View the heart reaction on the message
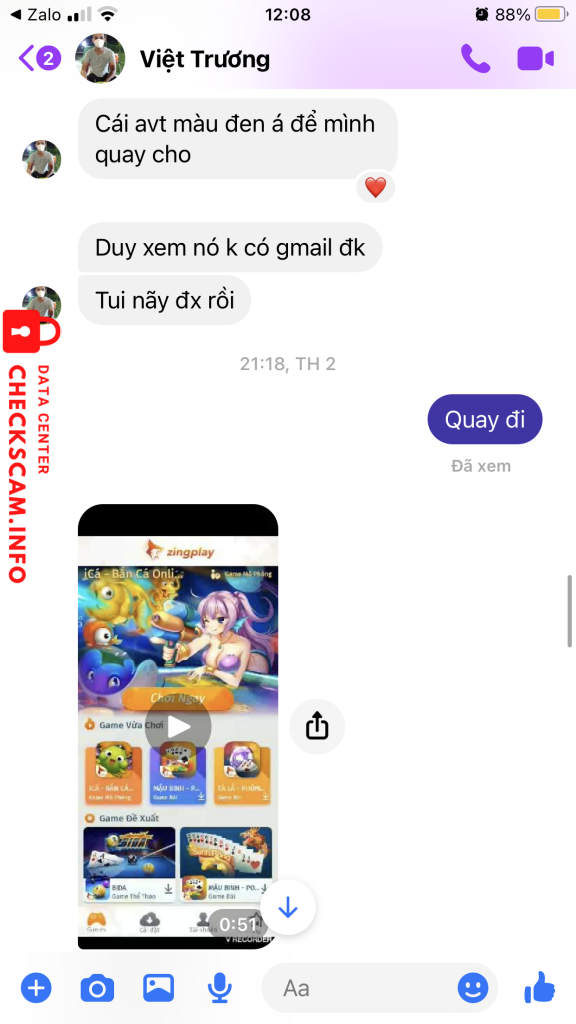Viewport: 576px width, 1024px height. tap(376, 188)
